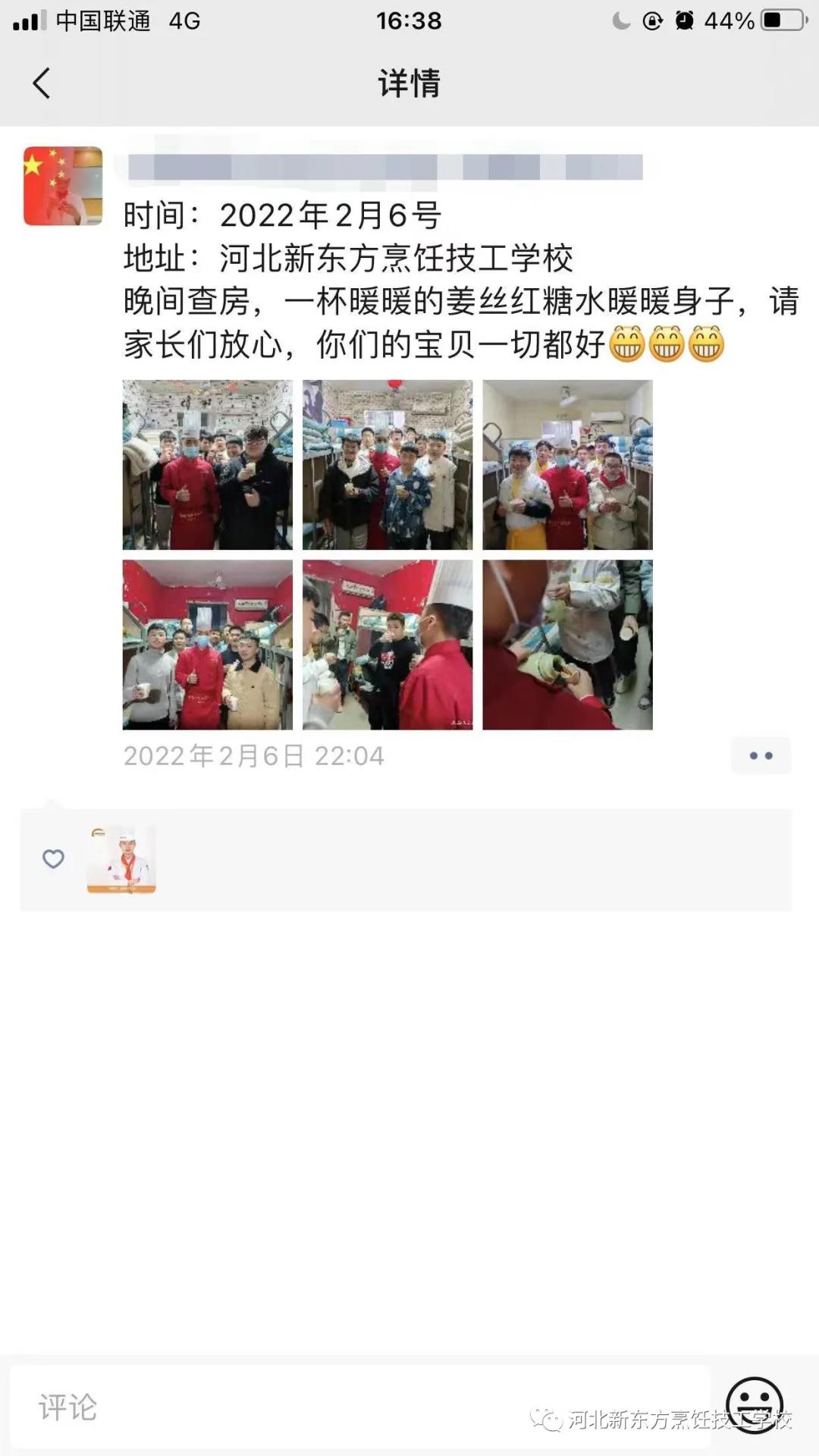
Task: View the middle photo in the bottom row
Action: 388,645
